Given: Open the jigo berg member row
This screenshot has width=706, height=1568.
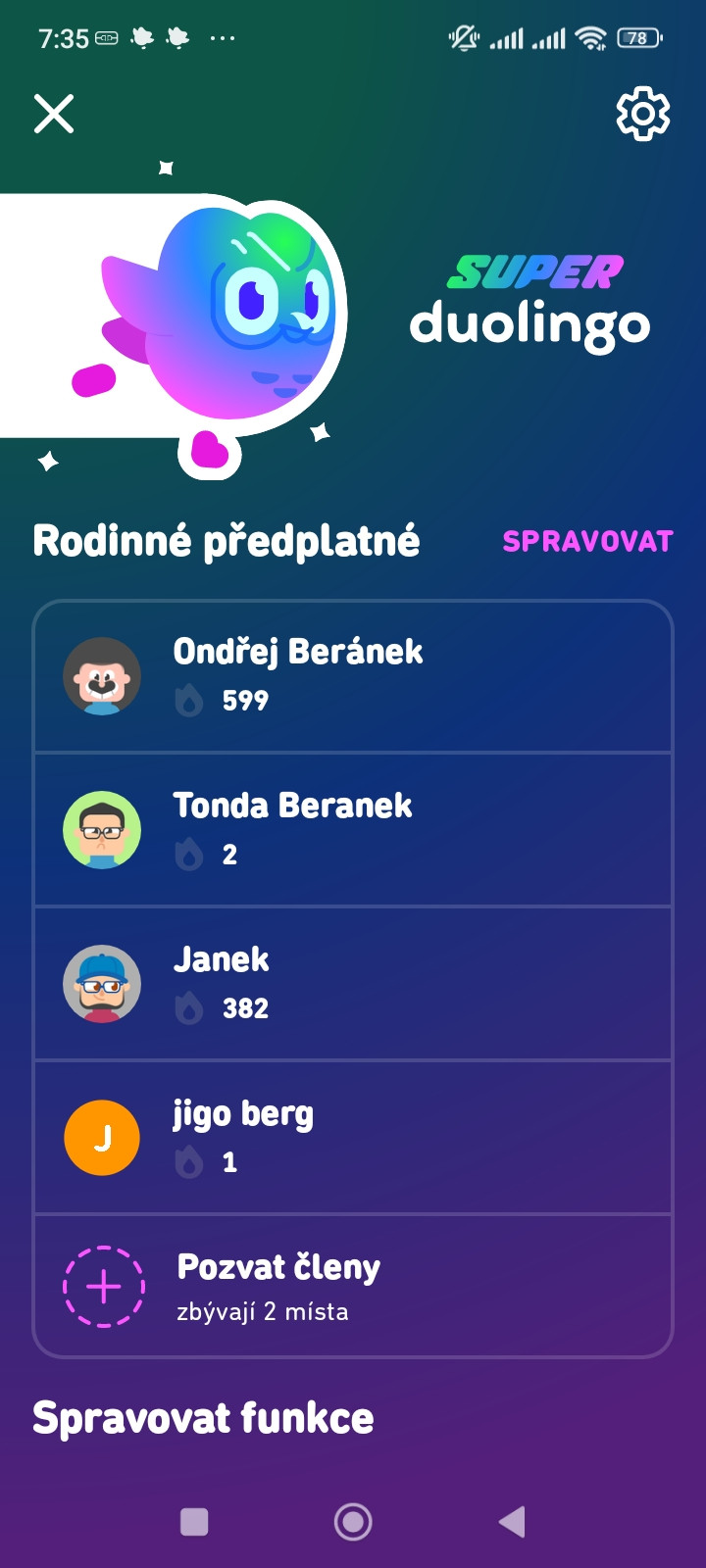Looking at the screenshot, I should coord(353,1137).
